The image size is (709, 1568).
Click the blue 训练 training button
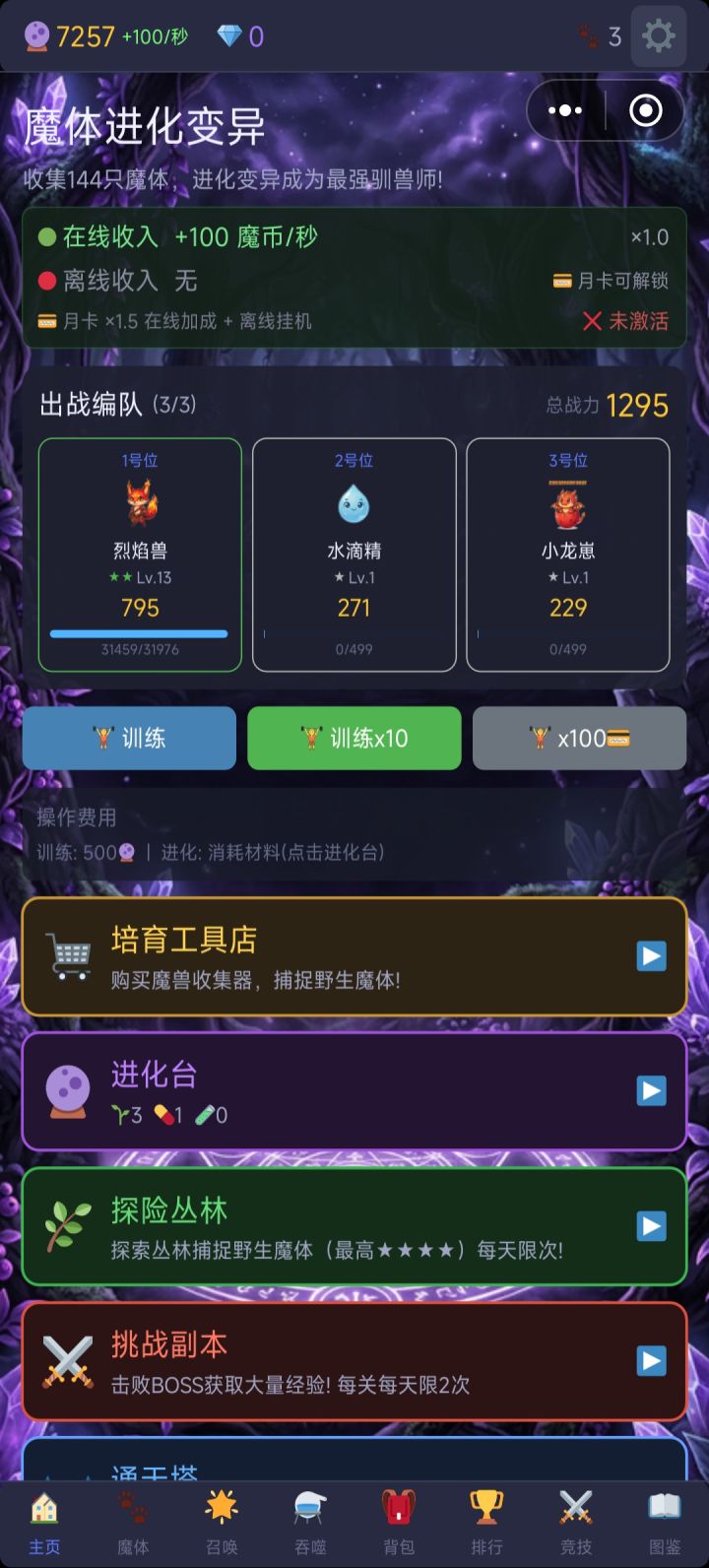[129, 738]
